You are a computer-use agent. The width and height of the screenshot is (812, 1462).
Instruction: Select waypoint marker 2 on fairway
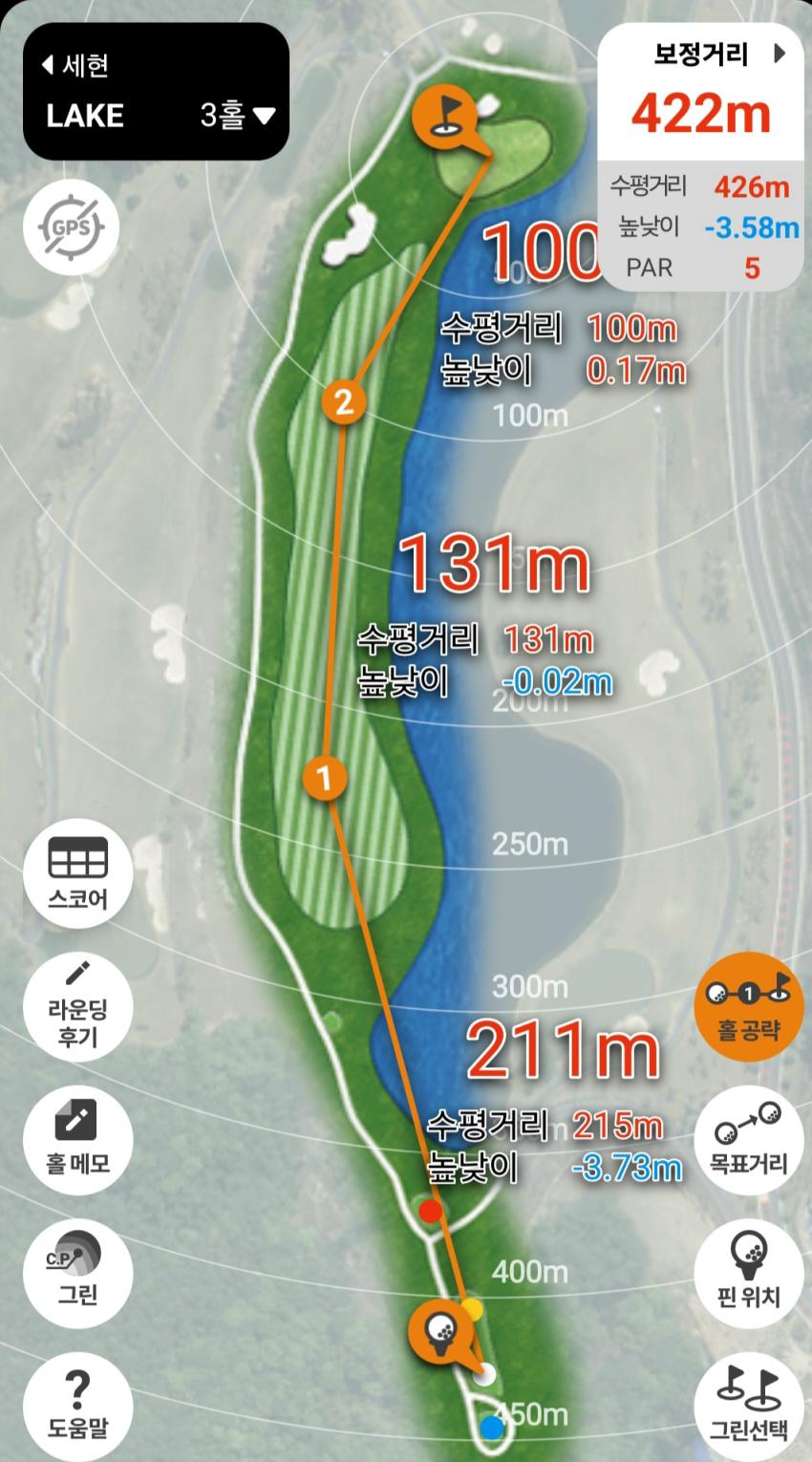coord(344,399)
